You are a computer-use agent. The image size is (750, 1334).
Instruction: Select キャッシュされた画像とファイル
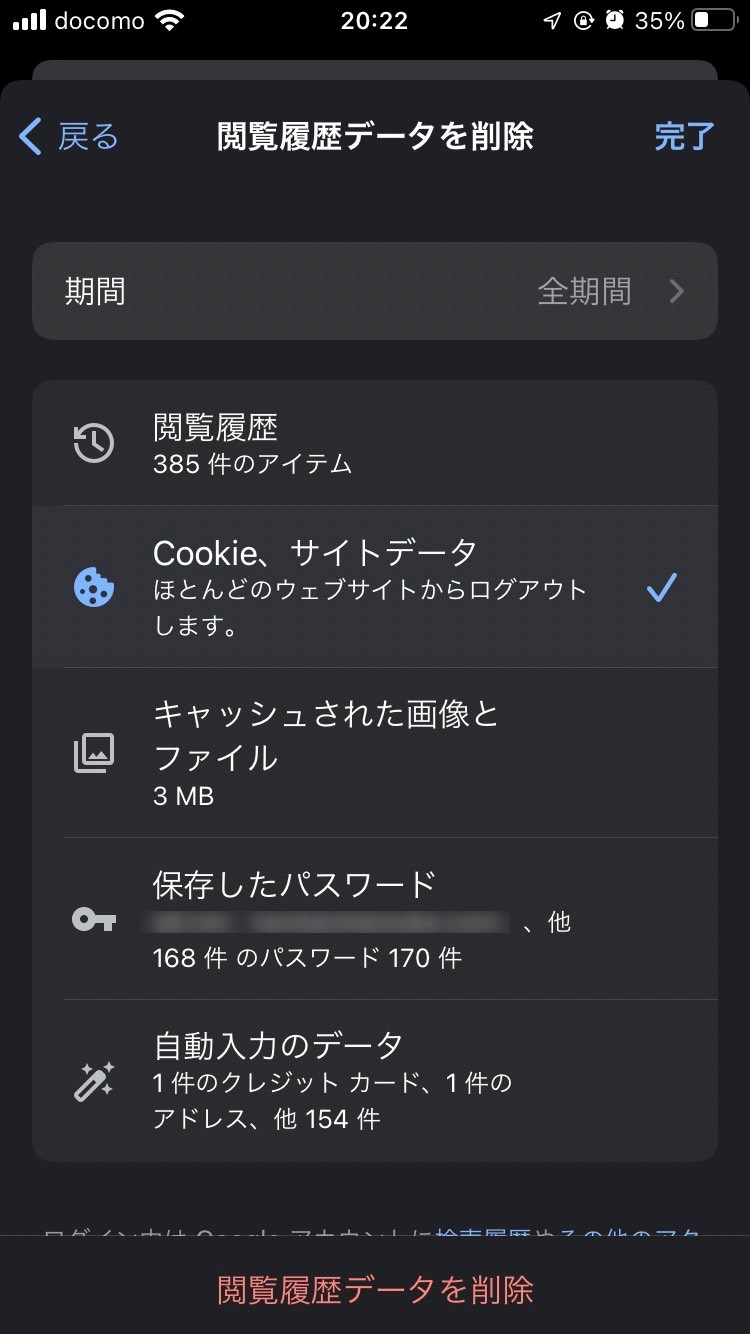(x=375, y=753)
